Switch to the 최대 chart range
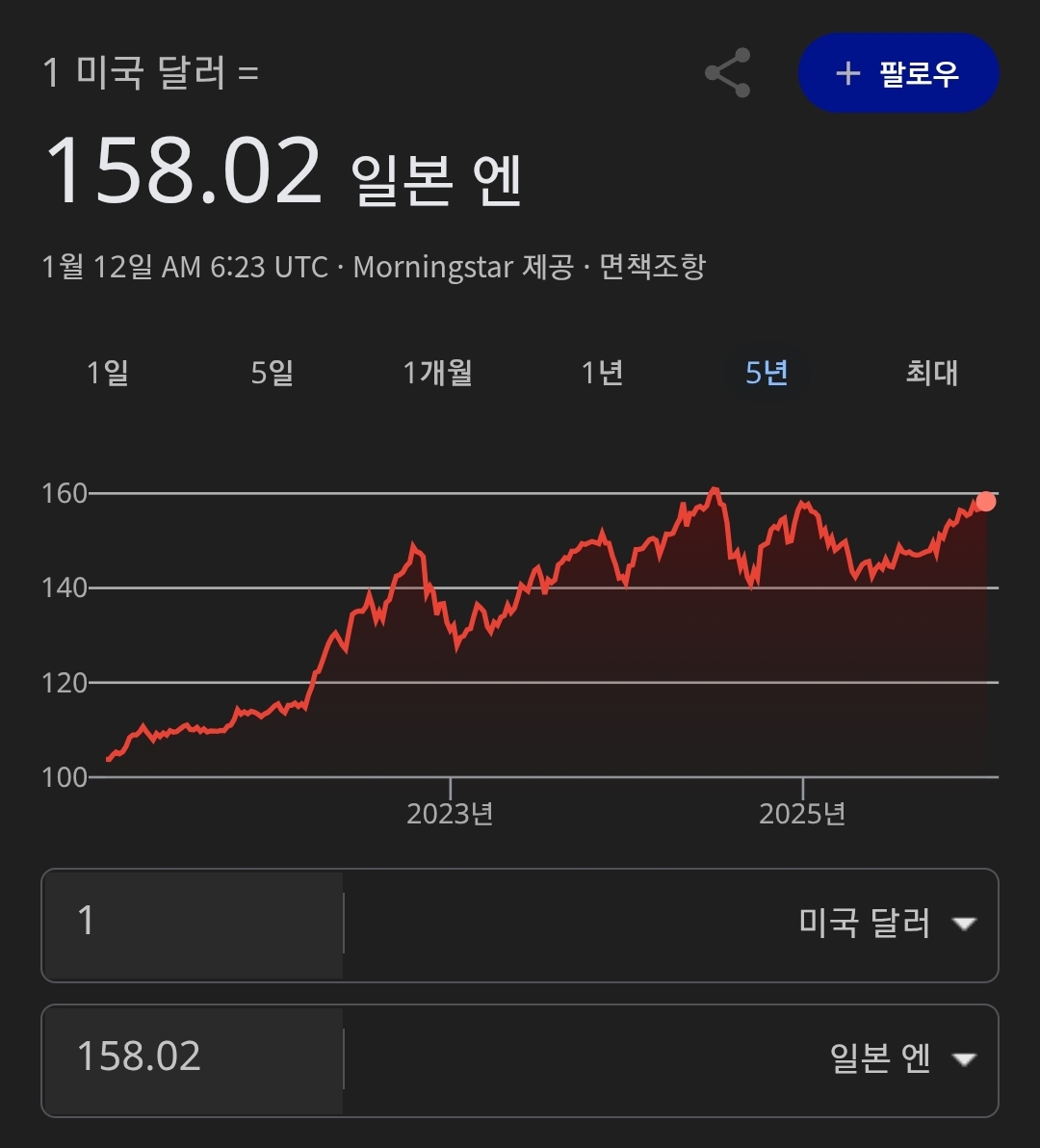This screenshot has width=1040, height=1148. [931, 373]
